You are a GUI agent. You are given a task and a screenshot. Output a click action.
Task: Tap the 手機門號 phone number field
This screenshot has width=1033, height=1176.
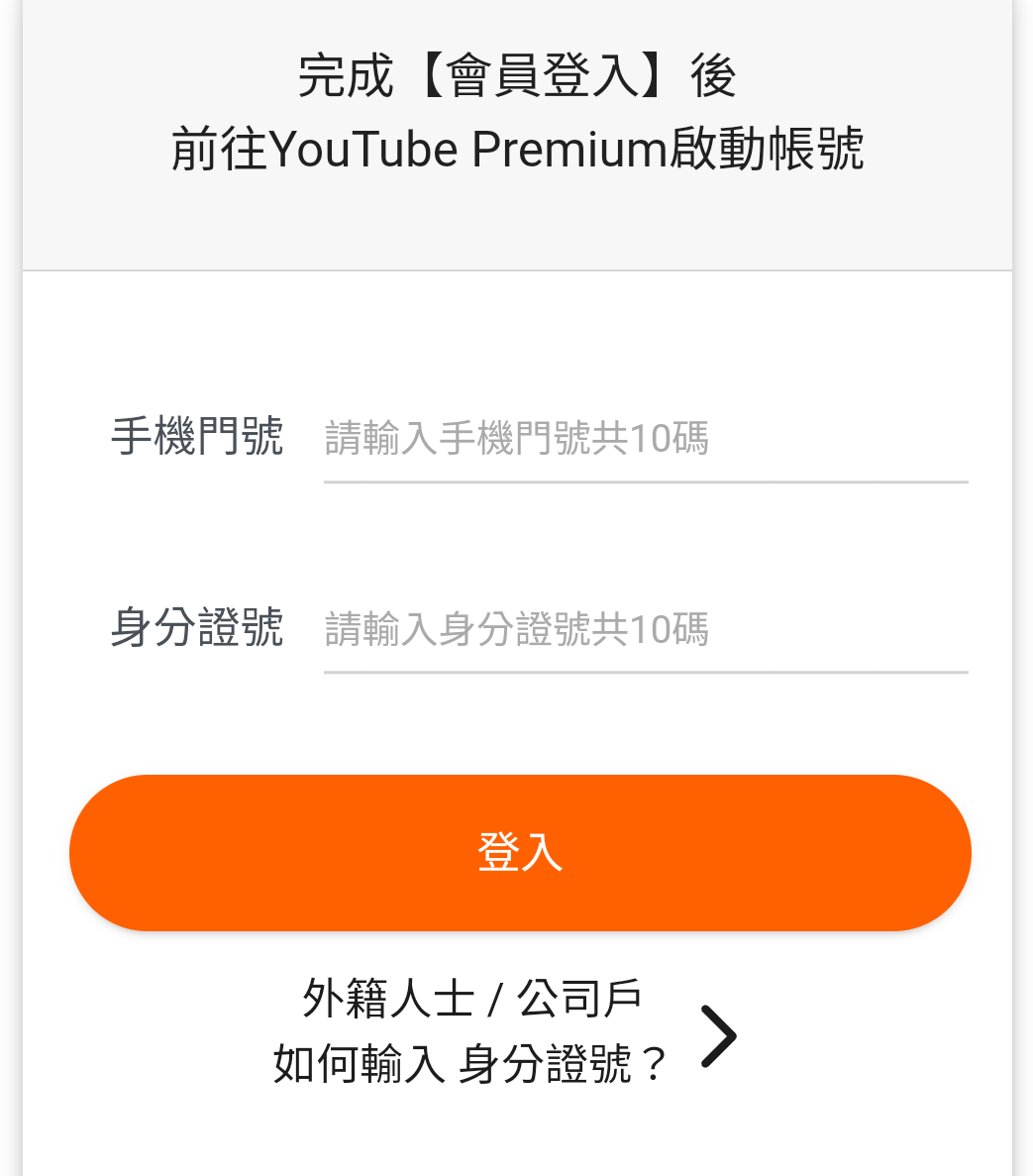pos(644,439)
